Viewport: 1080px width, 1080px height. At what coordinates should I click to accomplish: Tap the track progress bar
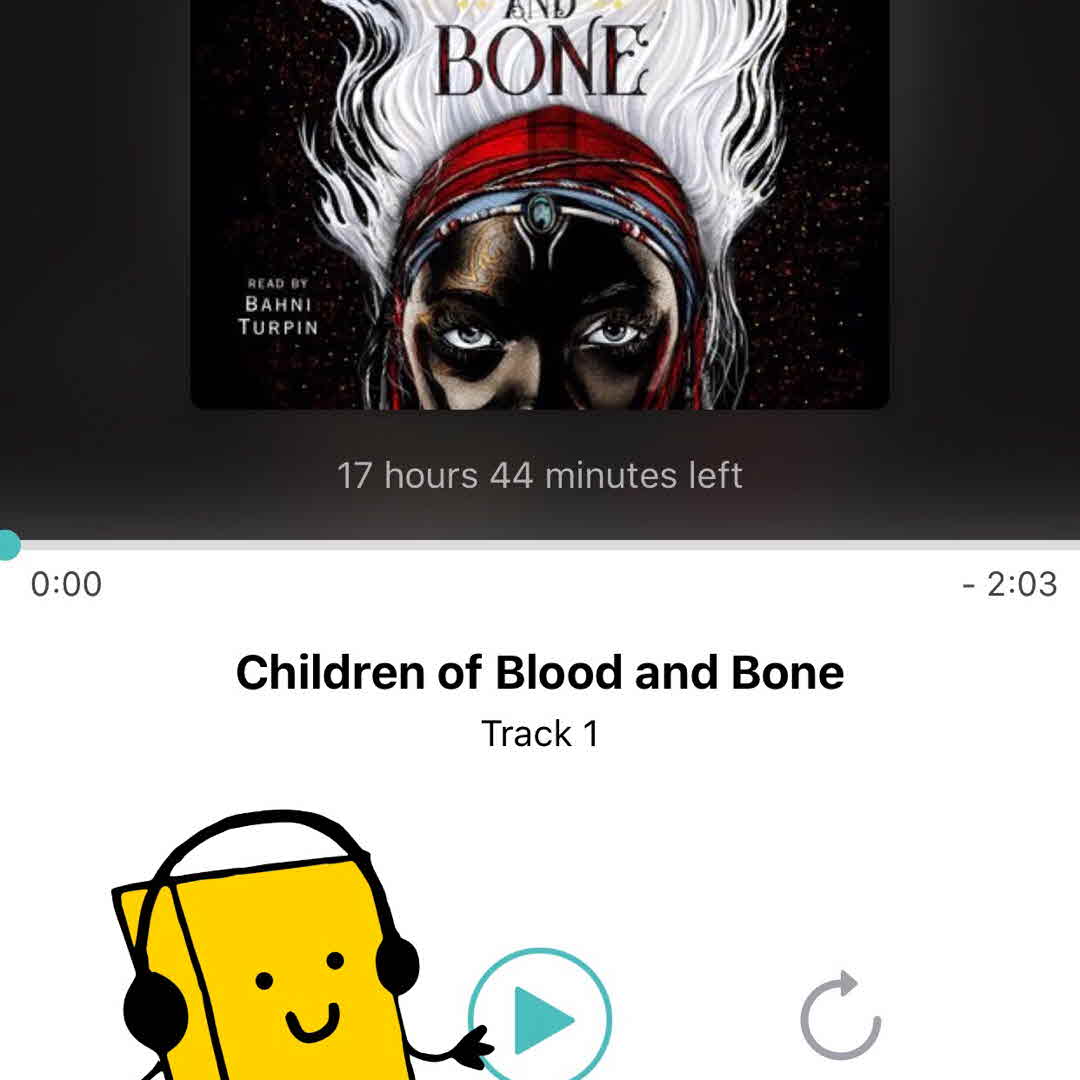tap(540, 545)
